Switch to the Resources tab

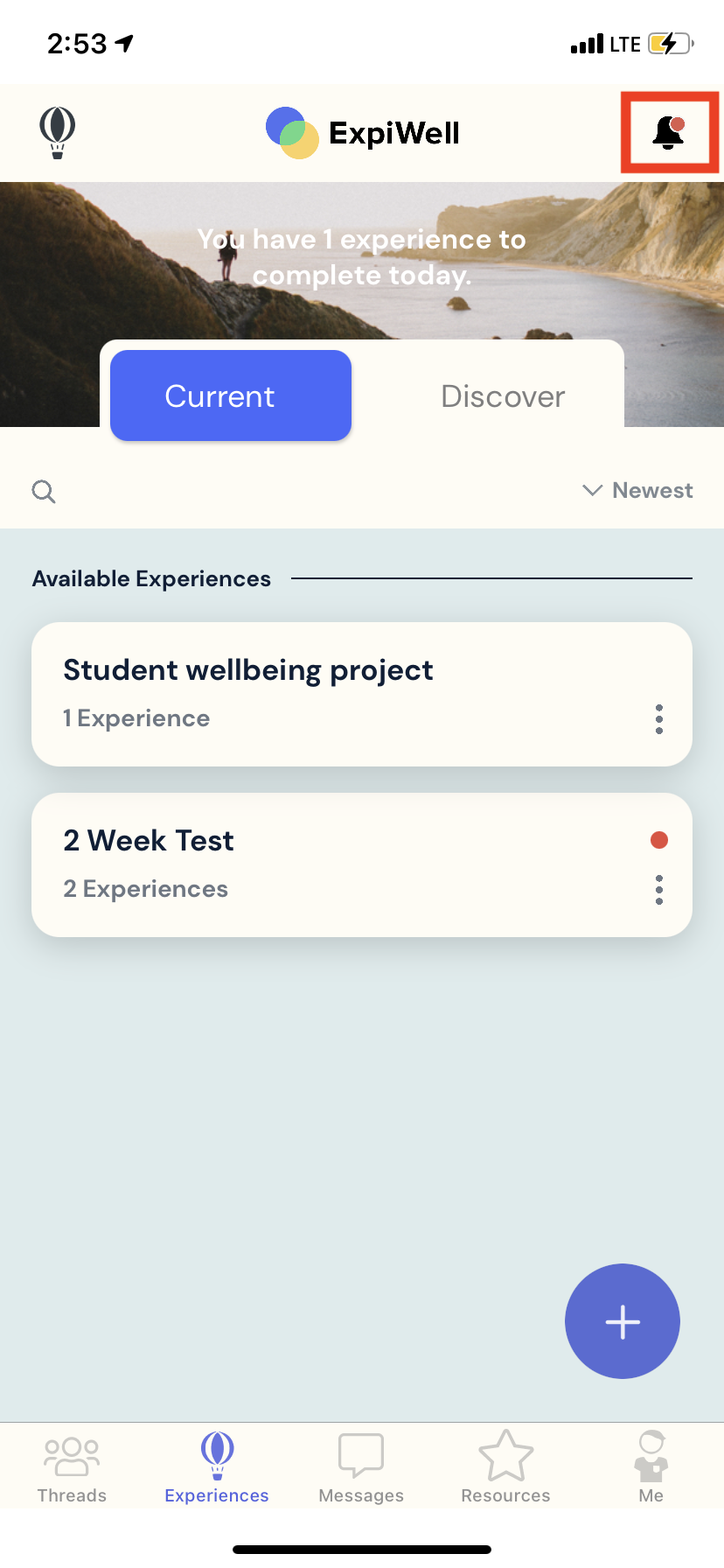point(505,1469)
